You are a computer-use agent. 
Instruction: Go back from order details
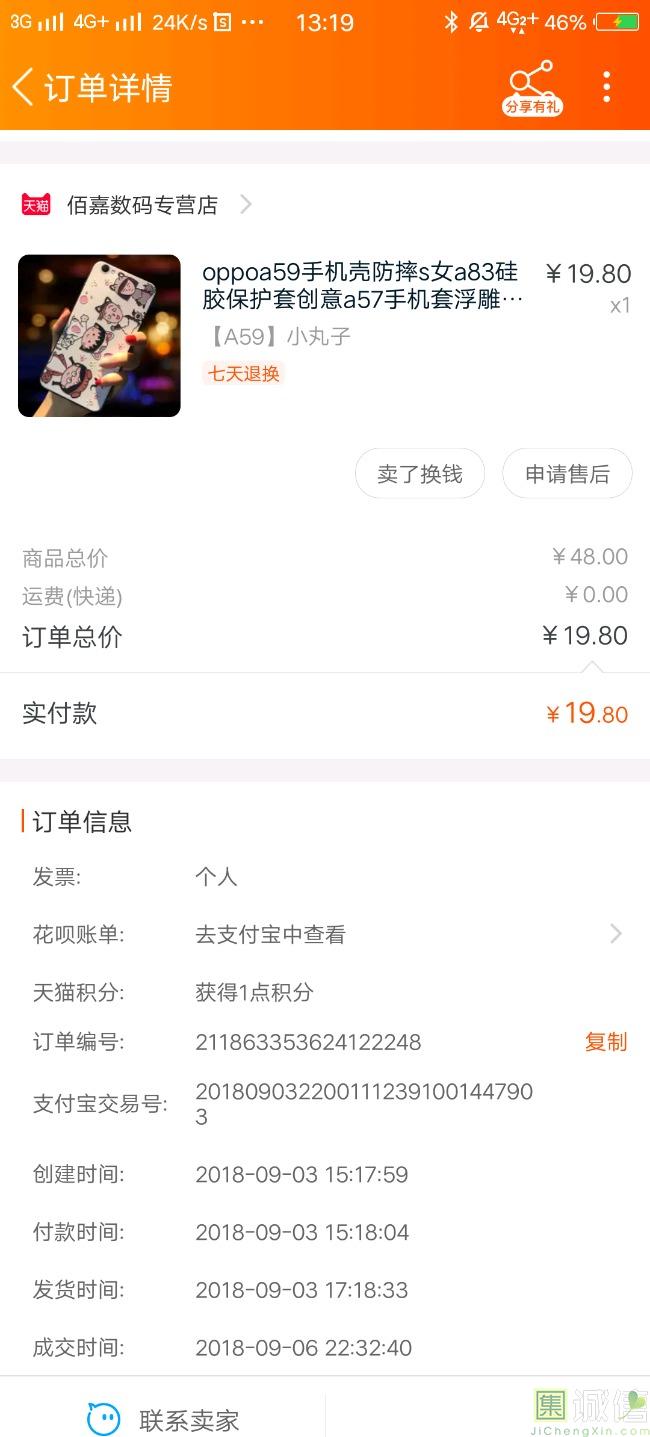click(24, 87)
